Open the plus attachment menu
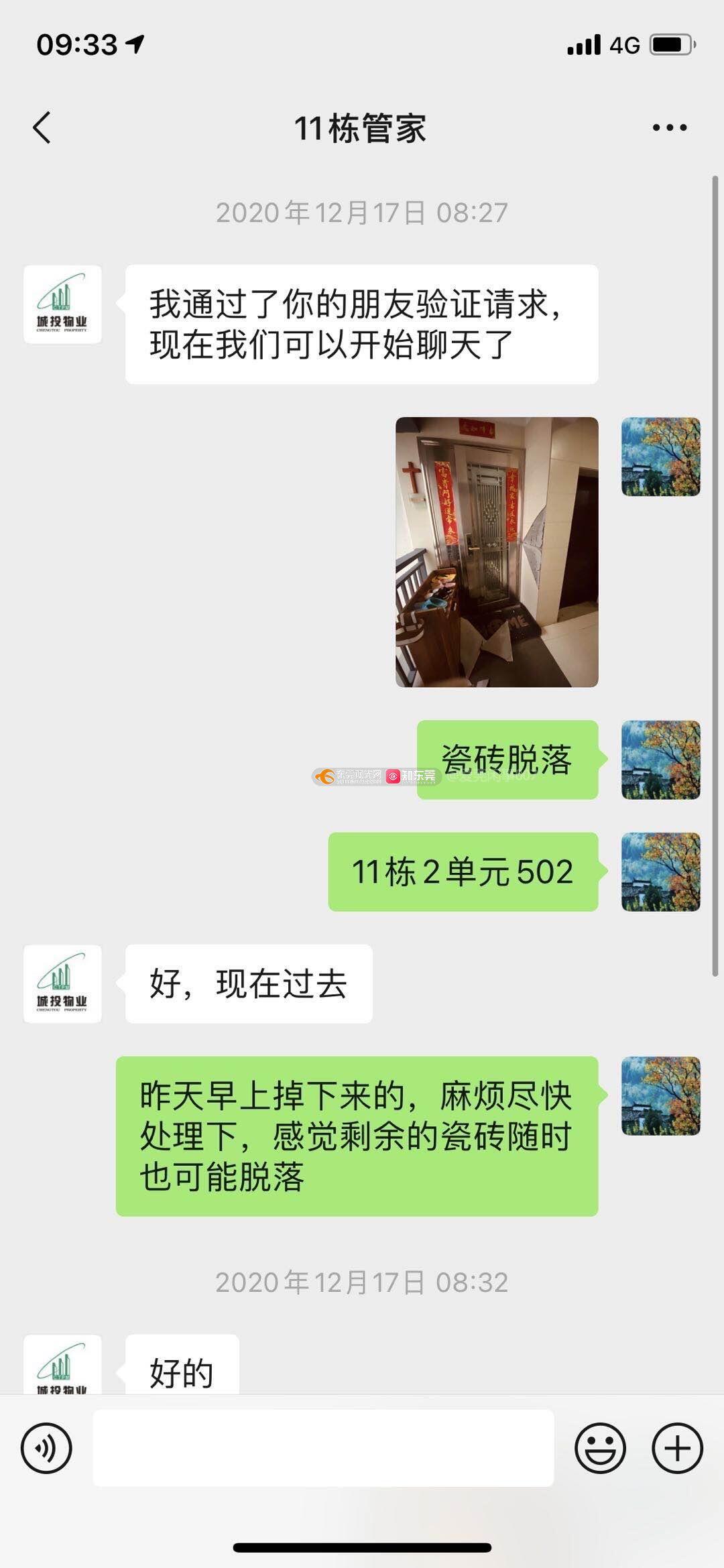Viewport: 724px width, 1568px height. [677, 1448]
